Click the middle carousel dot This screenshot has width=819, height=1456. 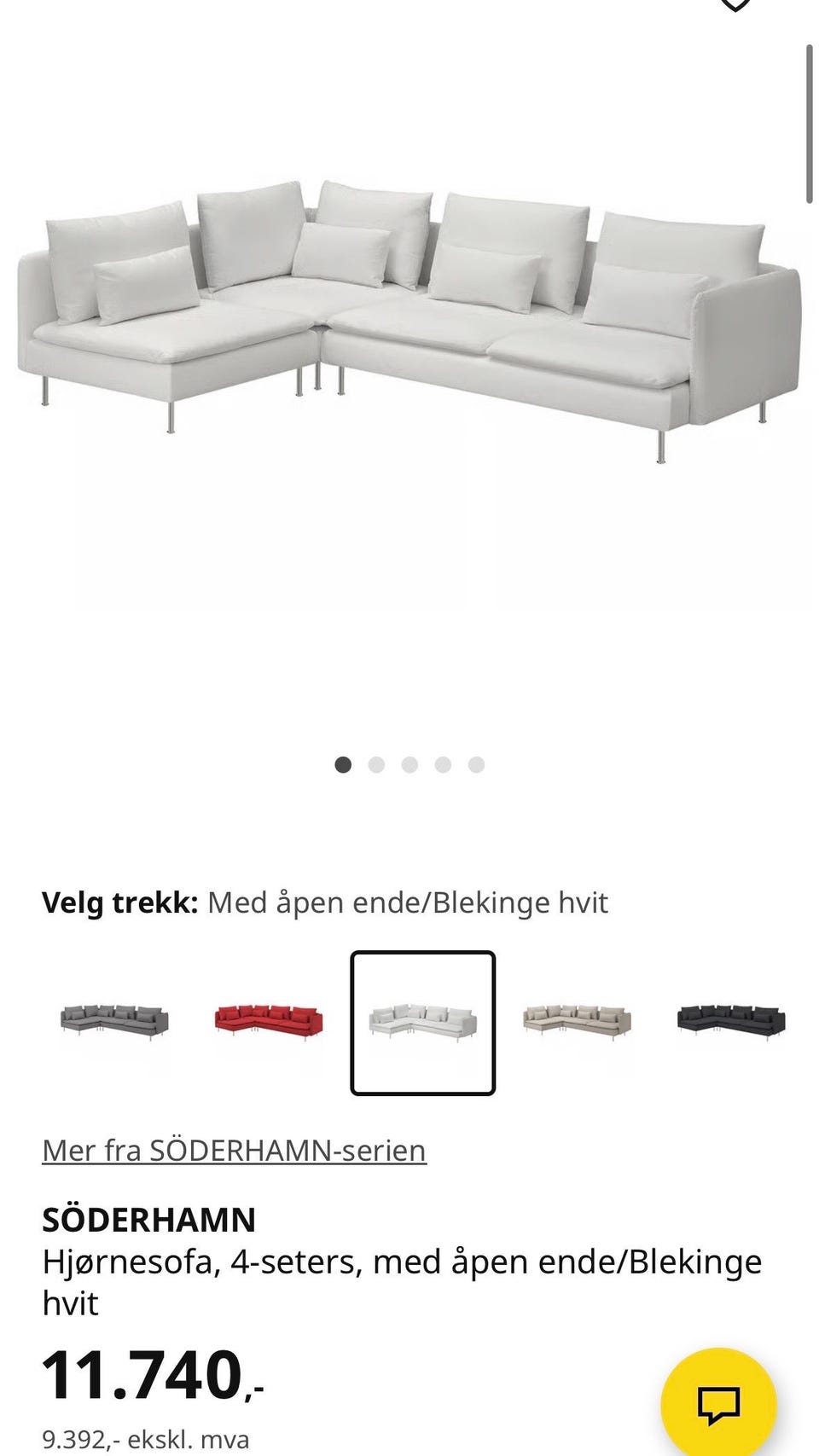coord(409,765)
